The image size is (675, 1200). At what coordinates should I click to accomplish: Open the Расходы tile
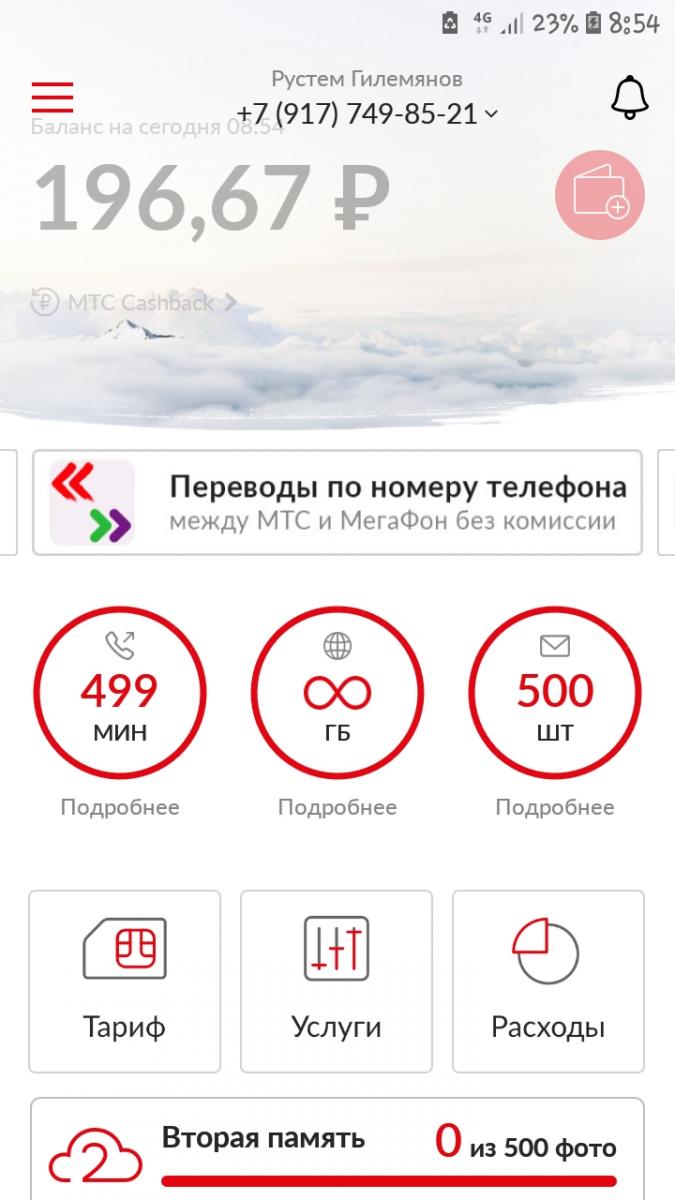(549, 981)
